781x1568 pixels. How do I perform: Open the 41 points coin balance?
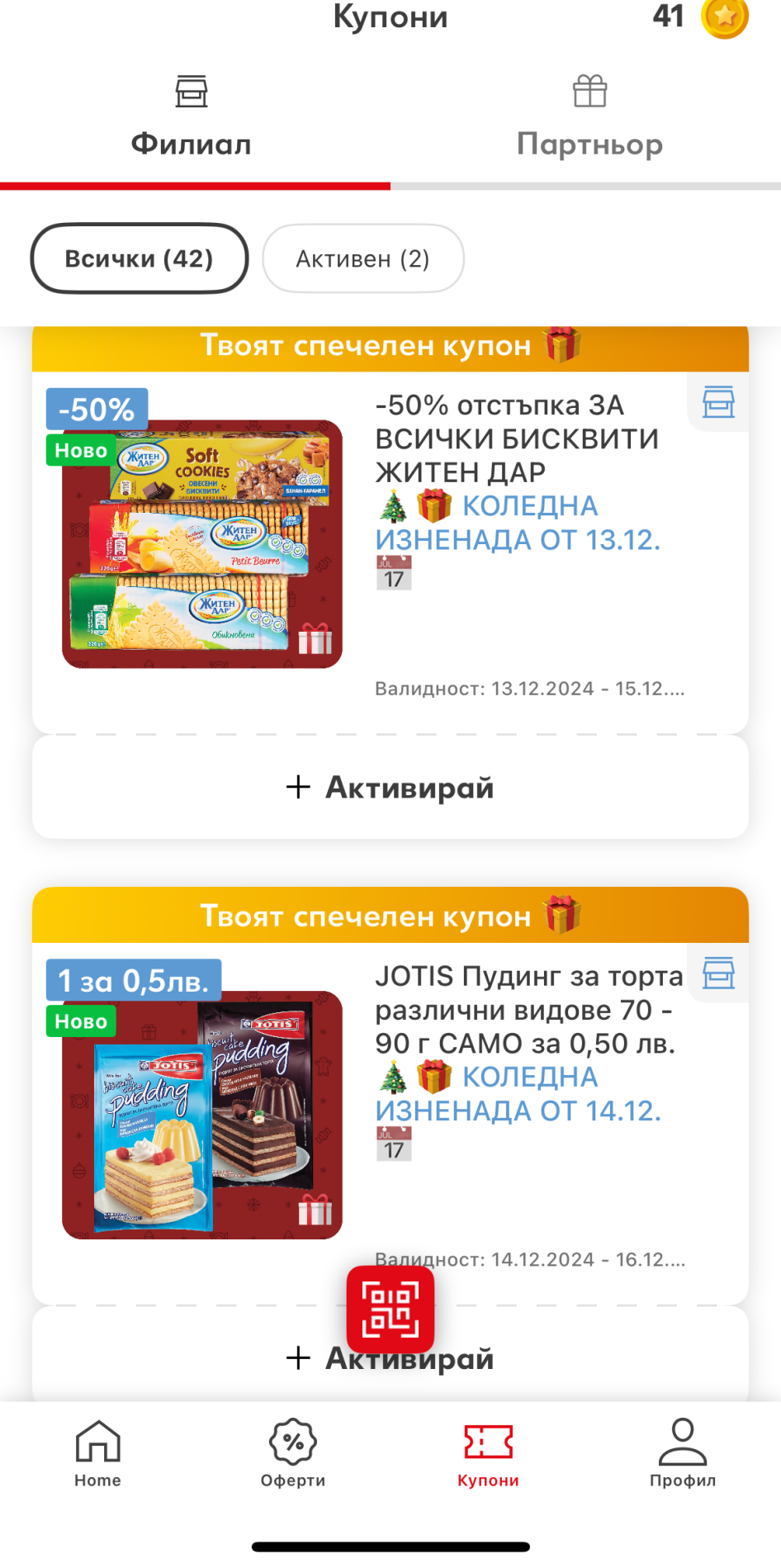point(700,17)
